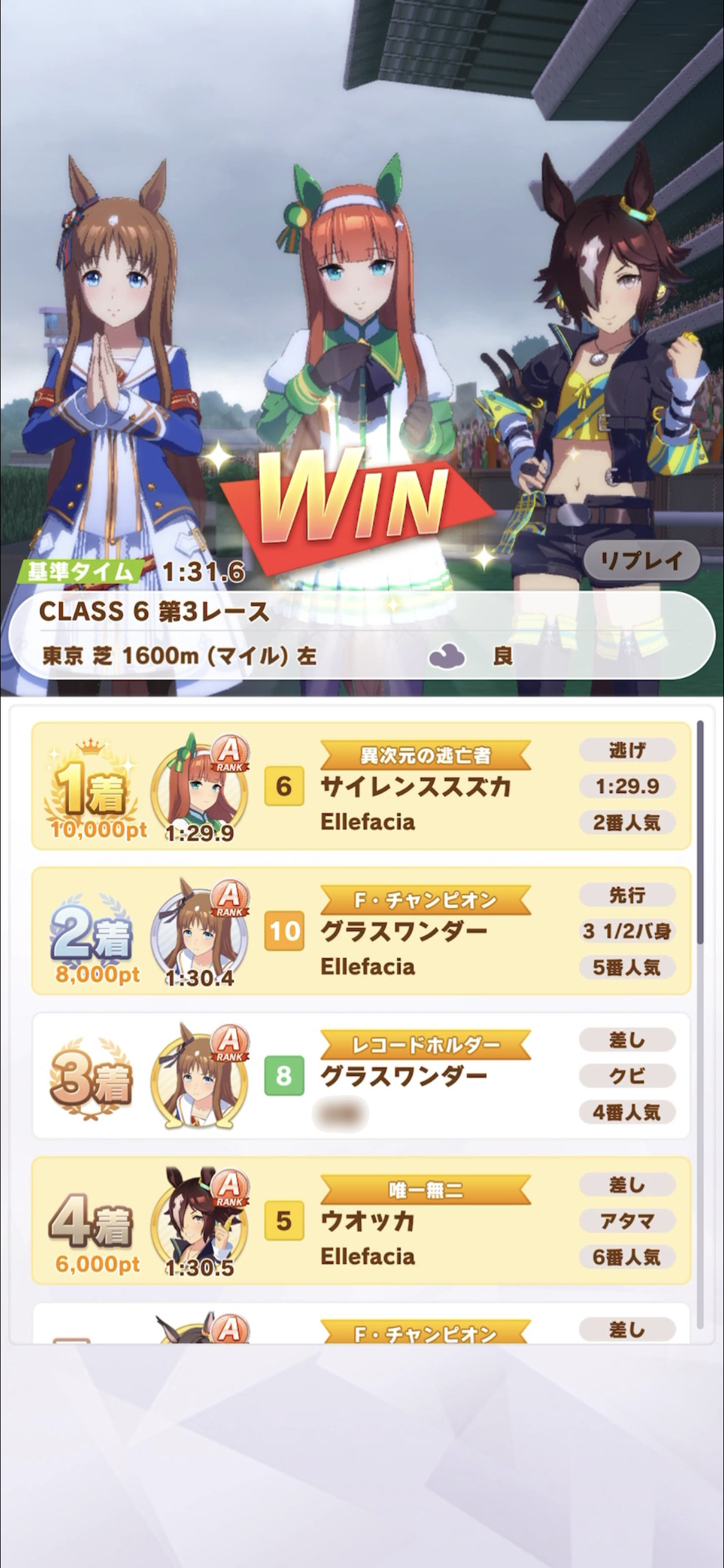Open the 4着 ウオッカ result row
This screenshot has height=1568, width=724.
(361, 1220)
